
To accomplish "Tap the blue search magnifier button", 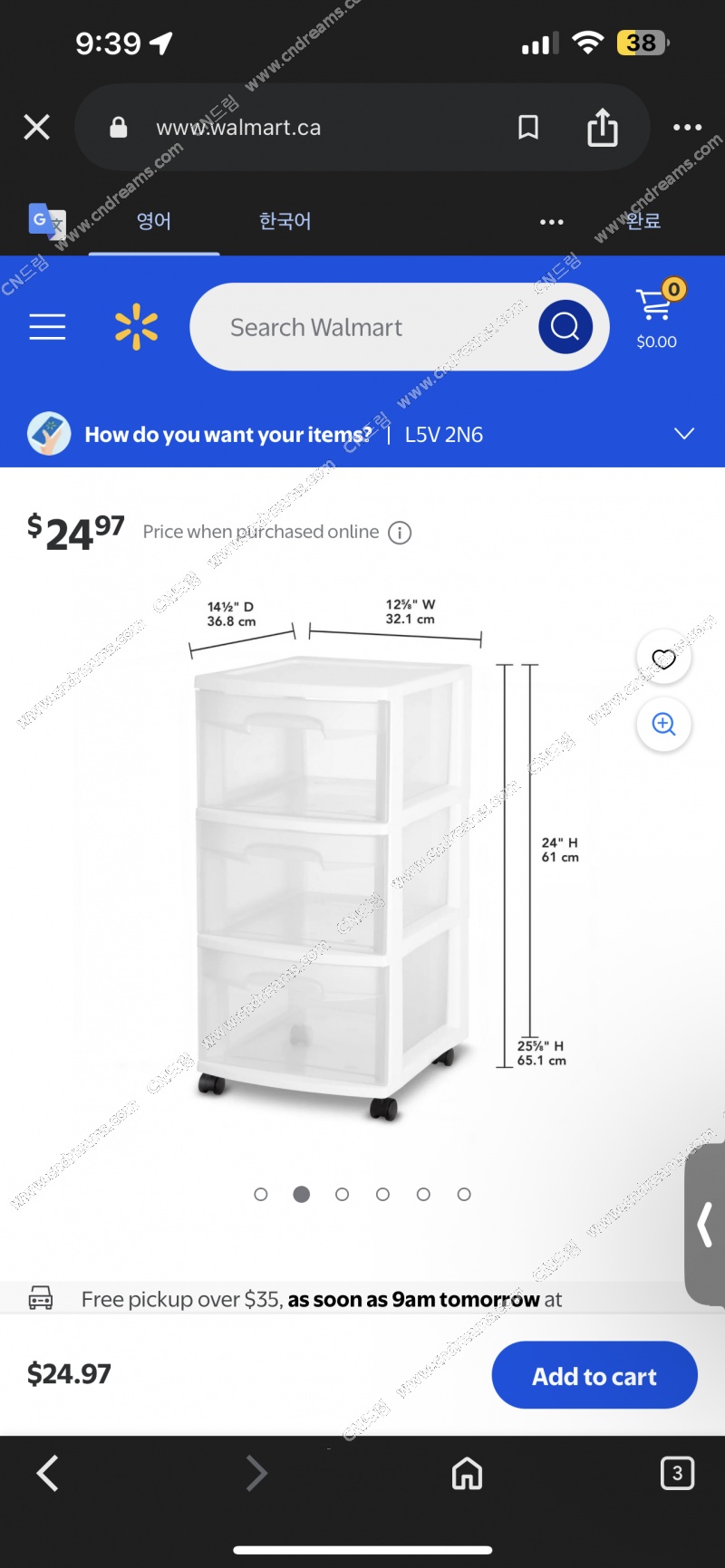I will (x=565, y=327).
